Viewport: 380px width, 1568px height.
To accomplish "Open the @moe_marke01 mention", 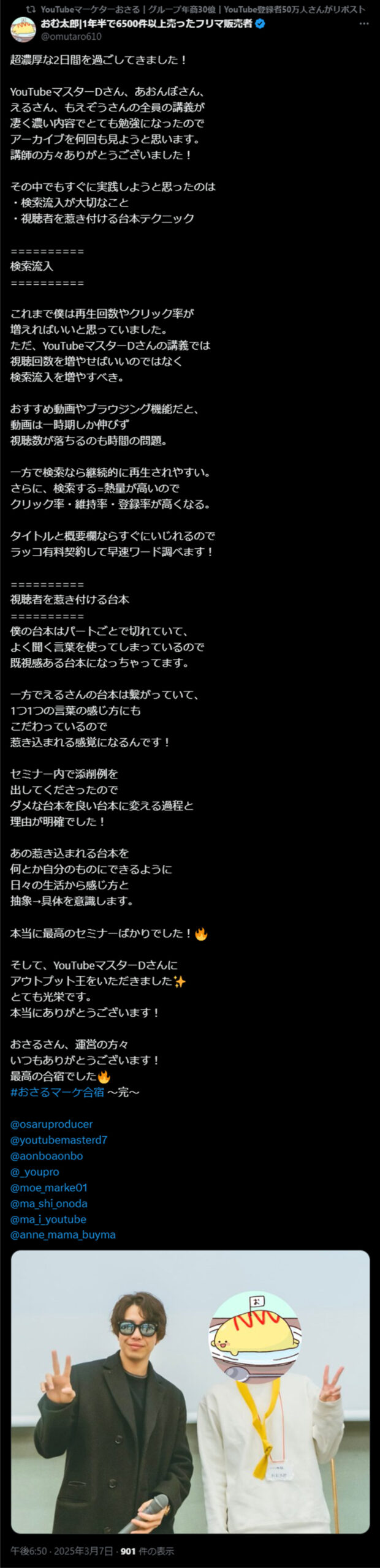I will click(49, 1188).
